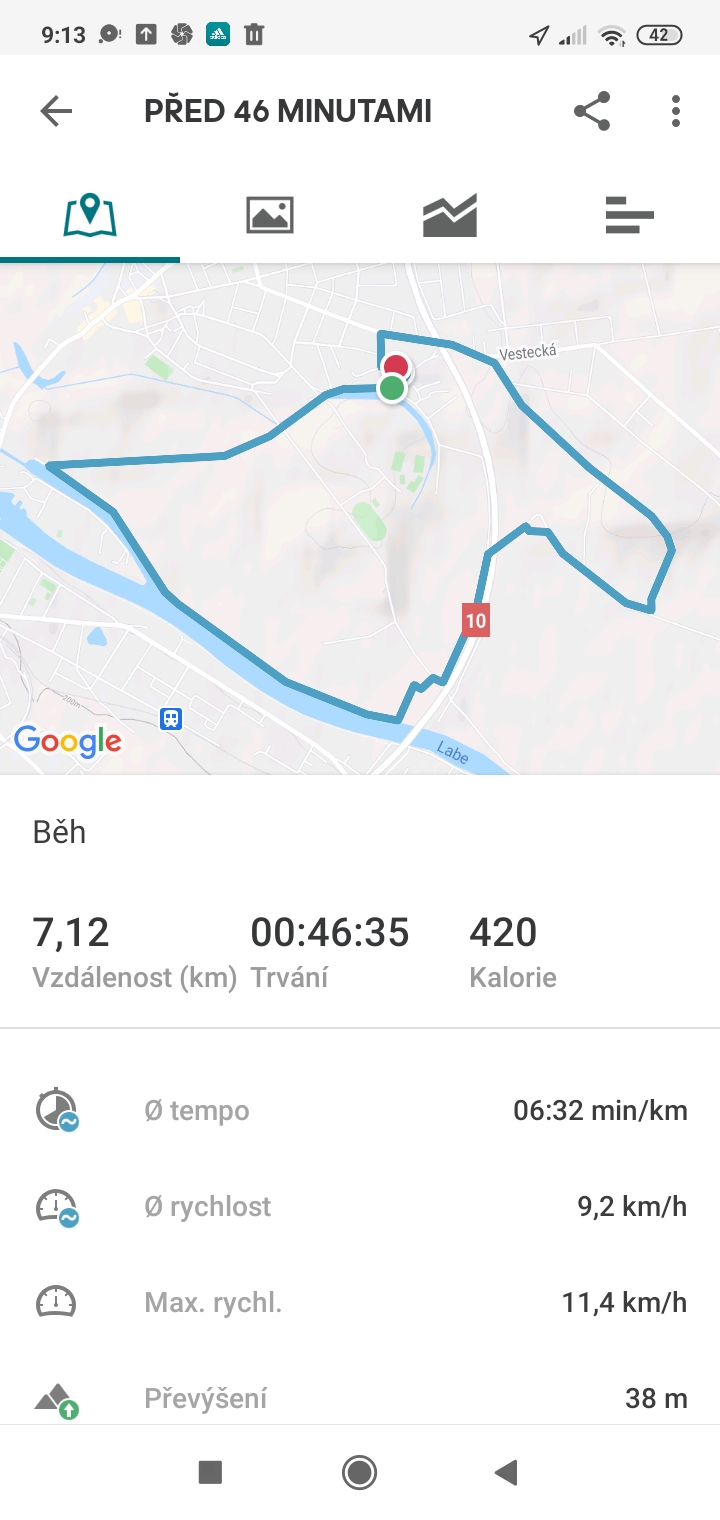Switch to the photos tab
The width and height of the screenshot is (720, 1520).
[270, 214]
